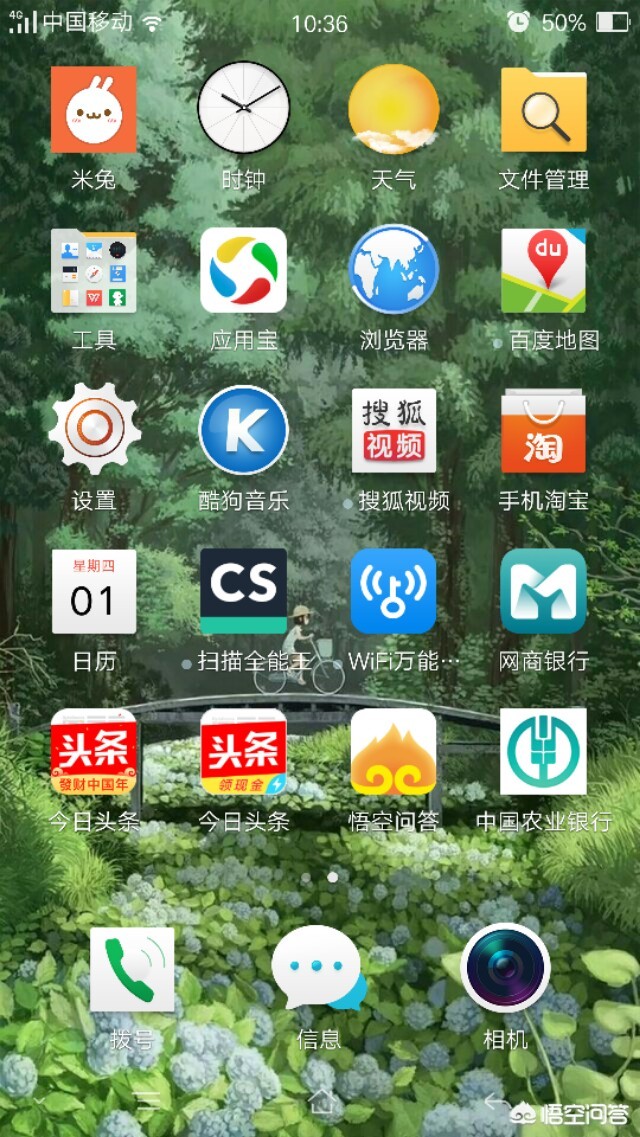
Task: Open the 米兔 app
Action: pos(93,109)
